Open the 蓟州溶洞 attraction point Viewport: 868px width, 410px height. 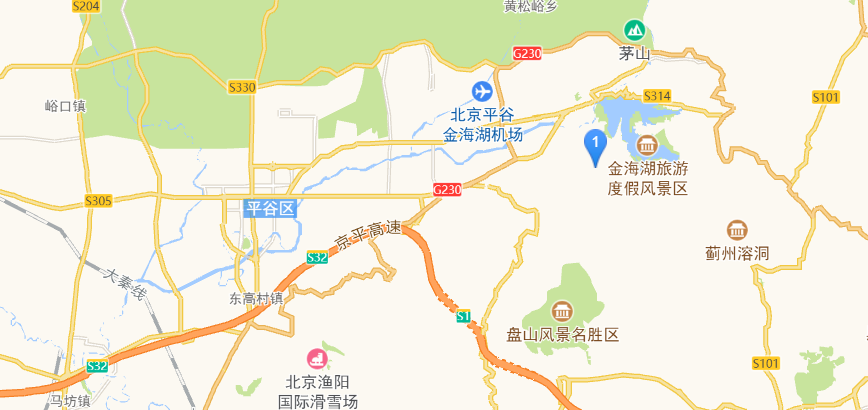coord(736,230)
